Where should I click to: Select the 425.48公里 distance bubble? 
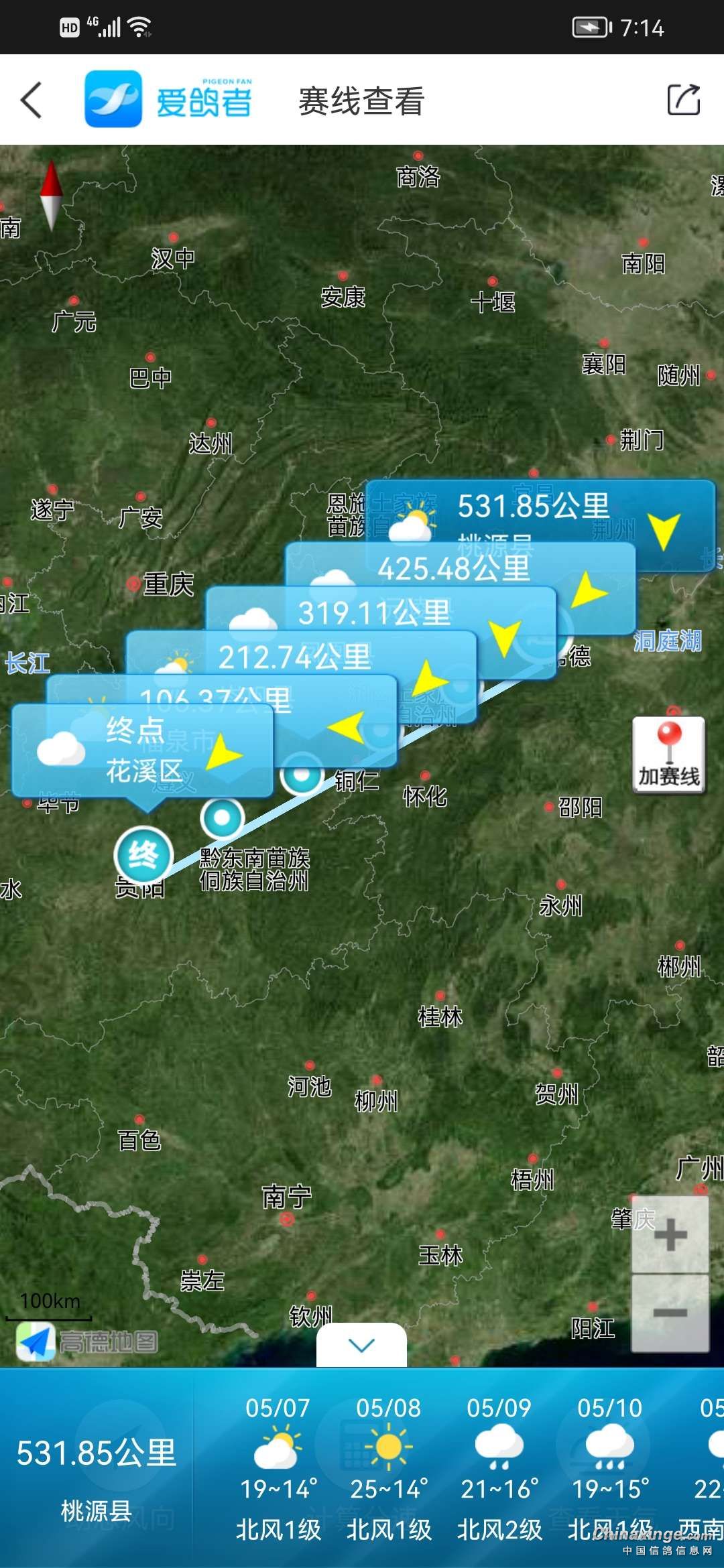tap(454, 568)
